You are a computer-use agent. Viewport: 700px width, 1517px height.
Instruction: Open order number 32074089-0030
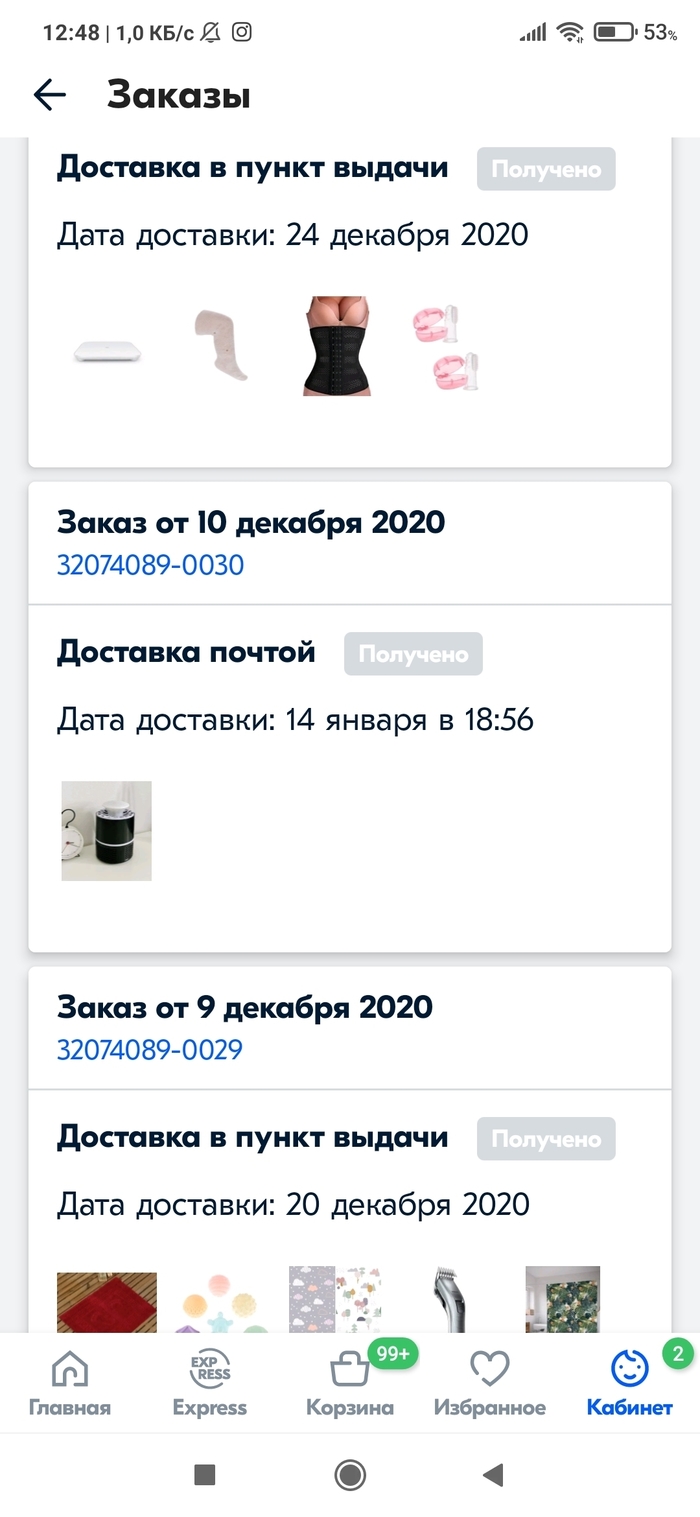[x=150, y=566]
